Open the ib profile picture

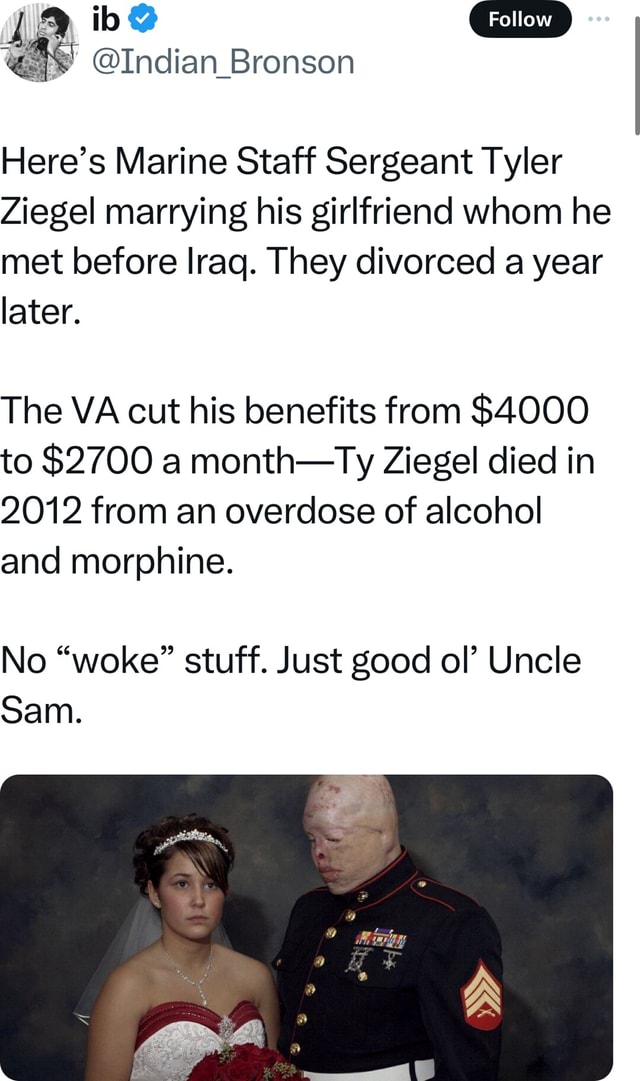[42, 41]
